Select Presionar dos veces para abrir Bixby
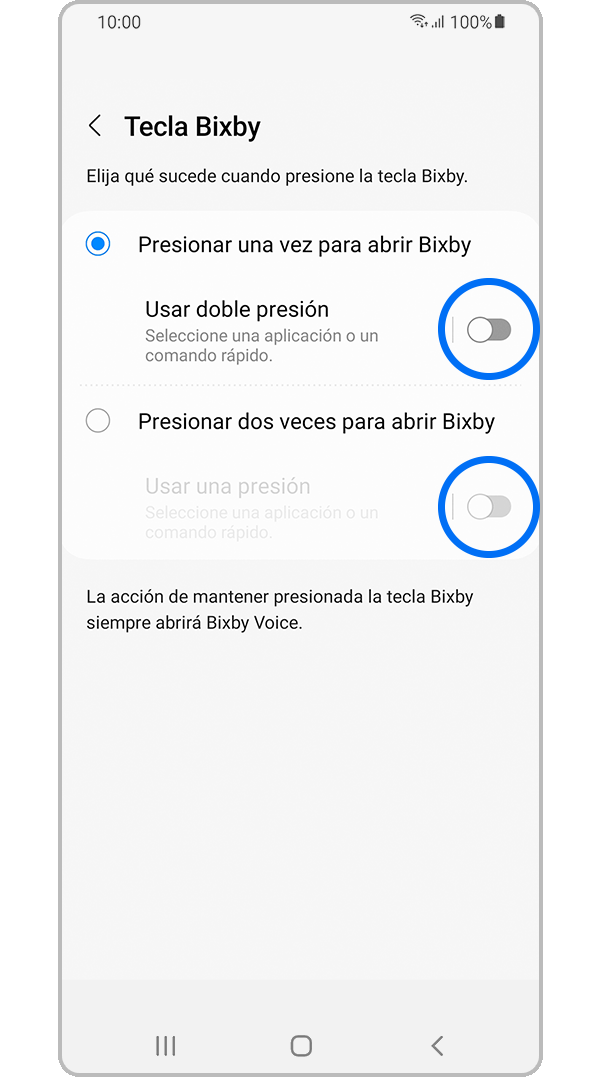This screenshot has height=1077, width=600. [x=98, y=421]
